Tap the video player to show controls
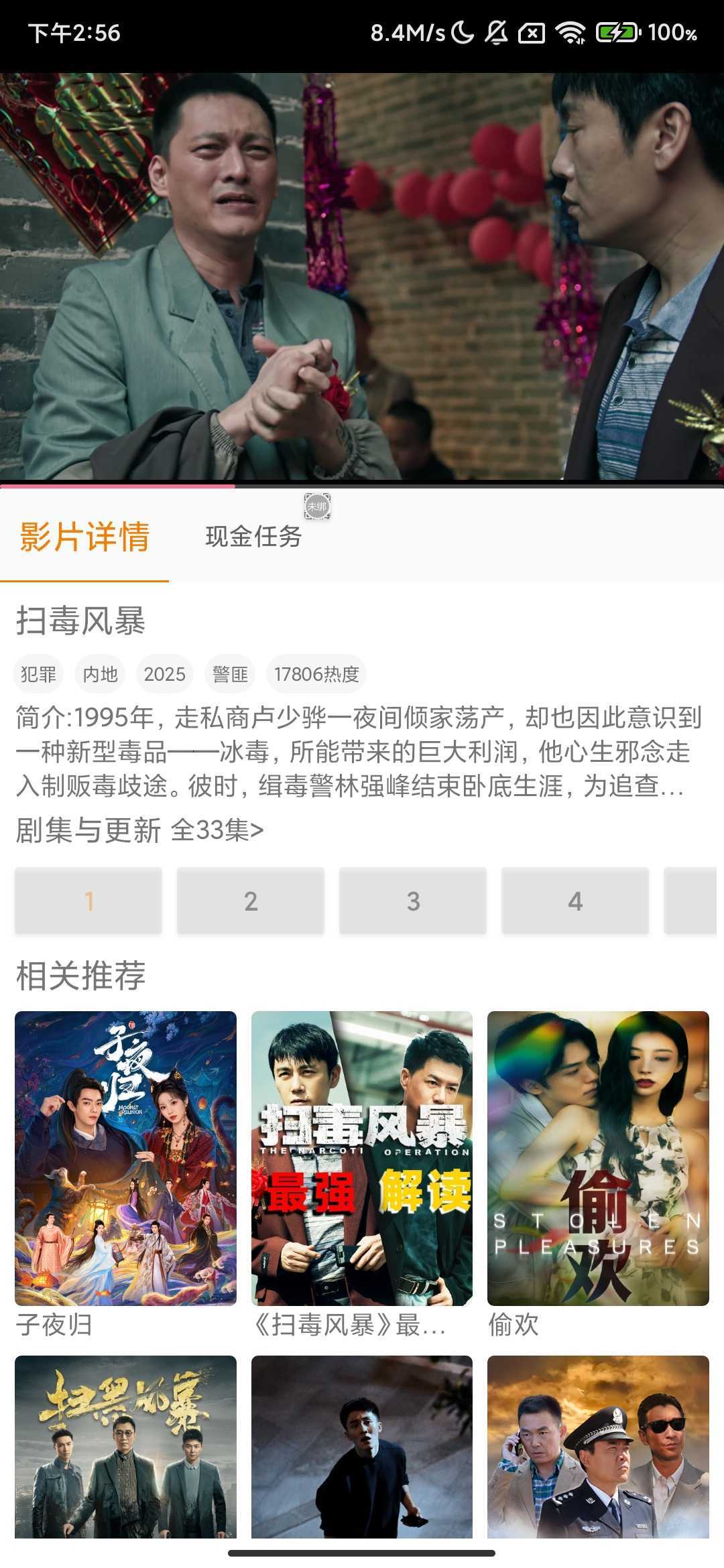This screenshot has height=1568, width=724. (x=362, y=276)
